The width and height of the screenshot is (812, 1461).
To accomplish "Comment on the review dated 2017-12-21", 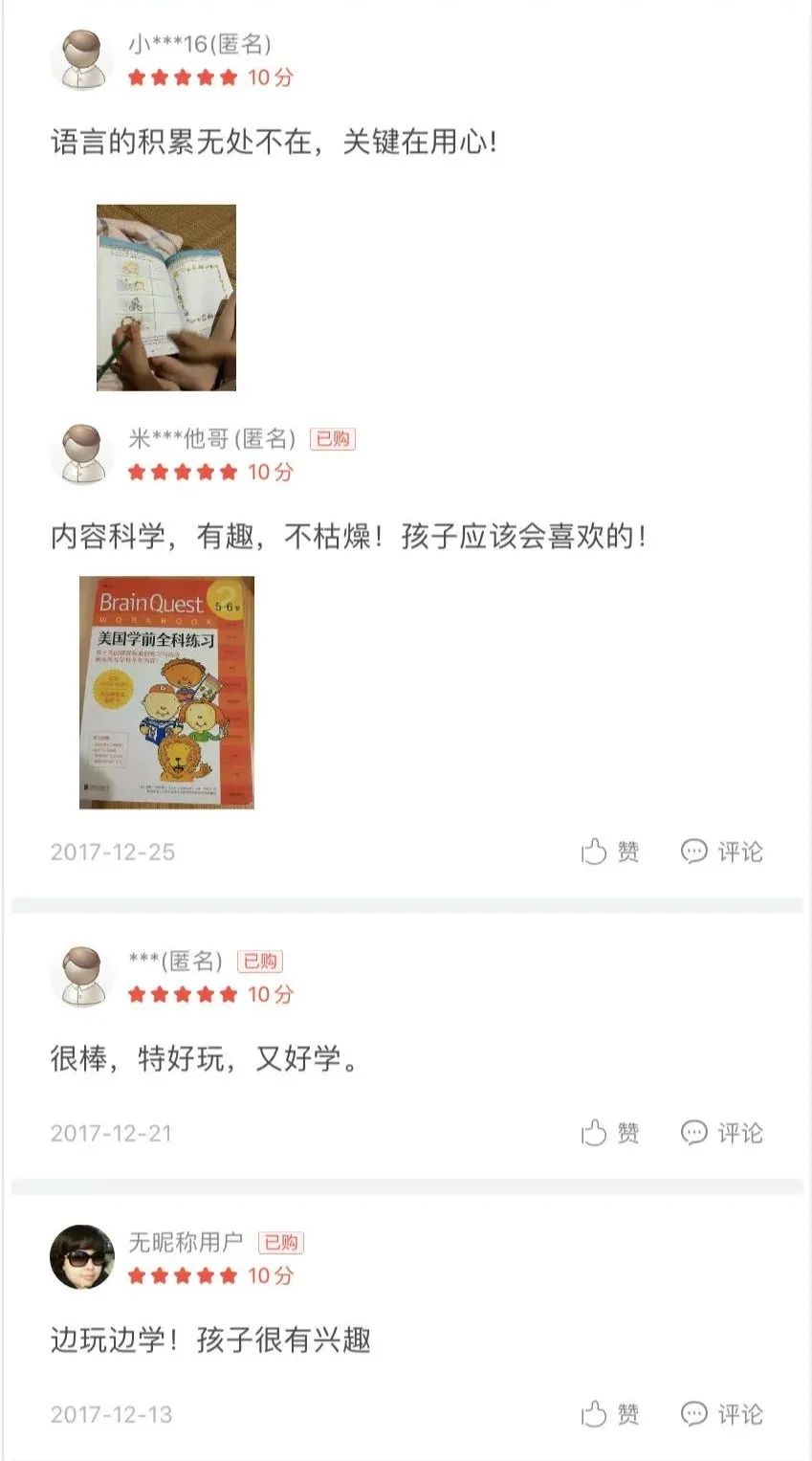I will tap(722, 1132).
